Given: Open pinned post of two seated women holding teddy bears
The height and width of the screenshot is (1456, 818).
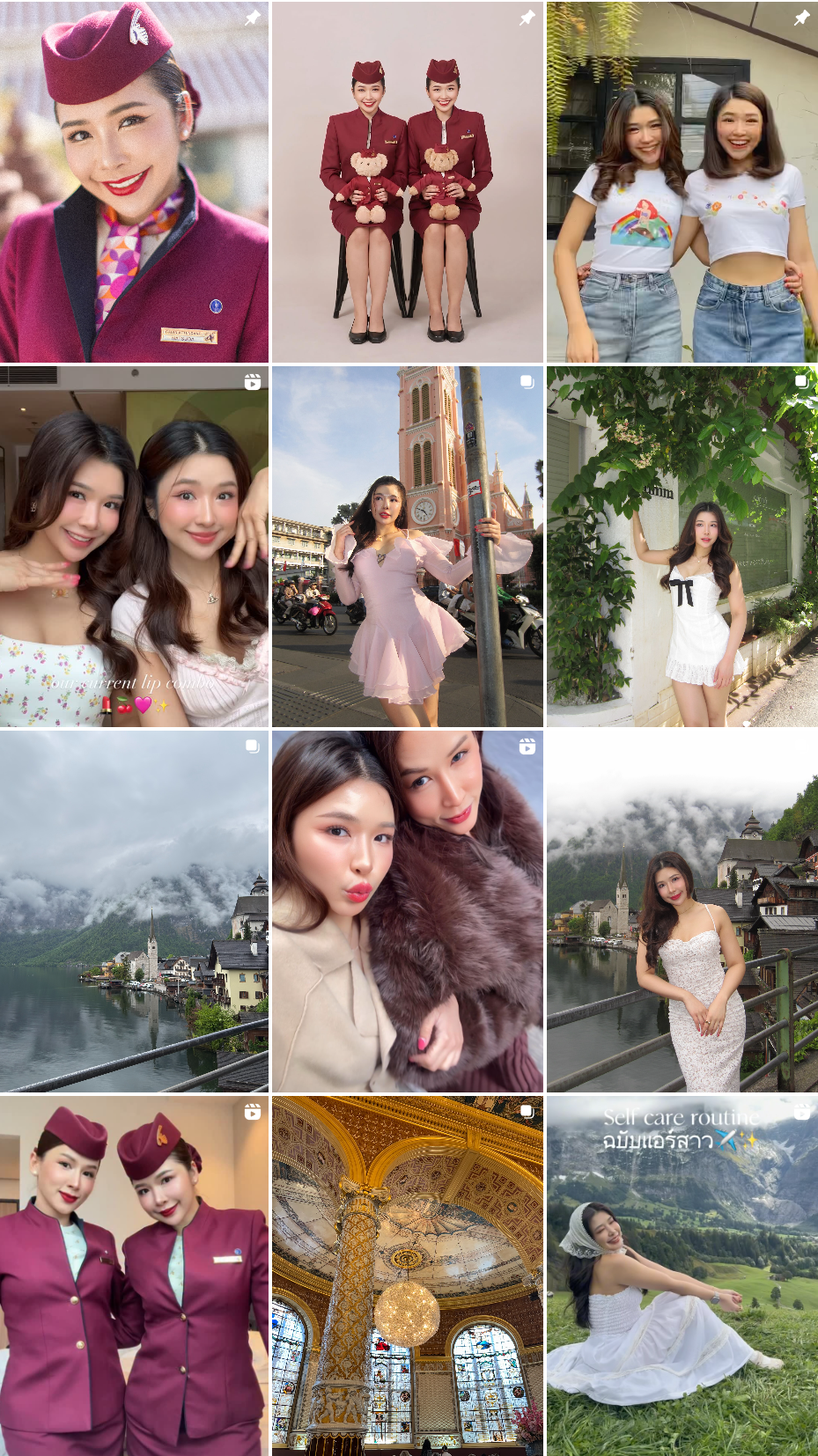Looking at the screenshot, I should 408,182.
